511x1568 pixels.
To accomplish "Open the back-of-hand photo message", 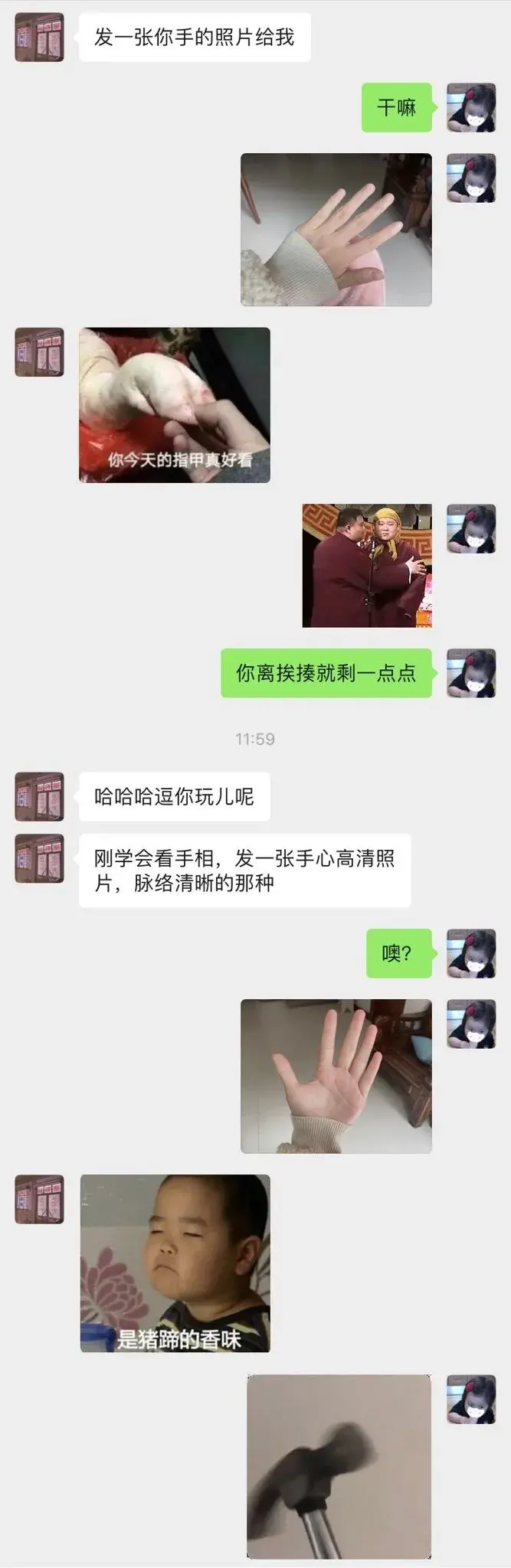I will [336, 230].
